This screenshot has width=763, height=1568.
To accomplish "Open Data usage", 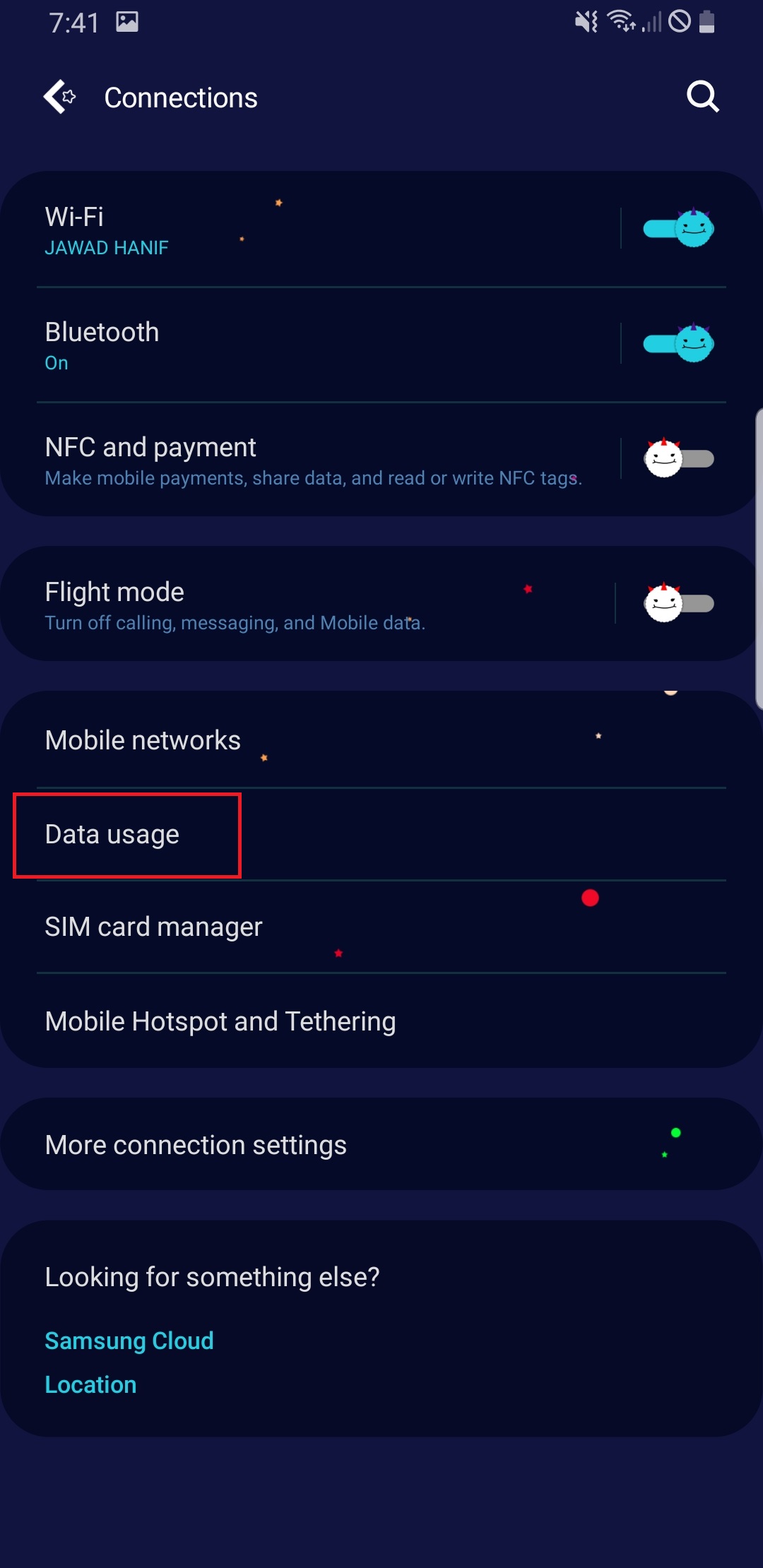I will (x=381, y=834).
